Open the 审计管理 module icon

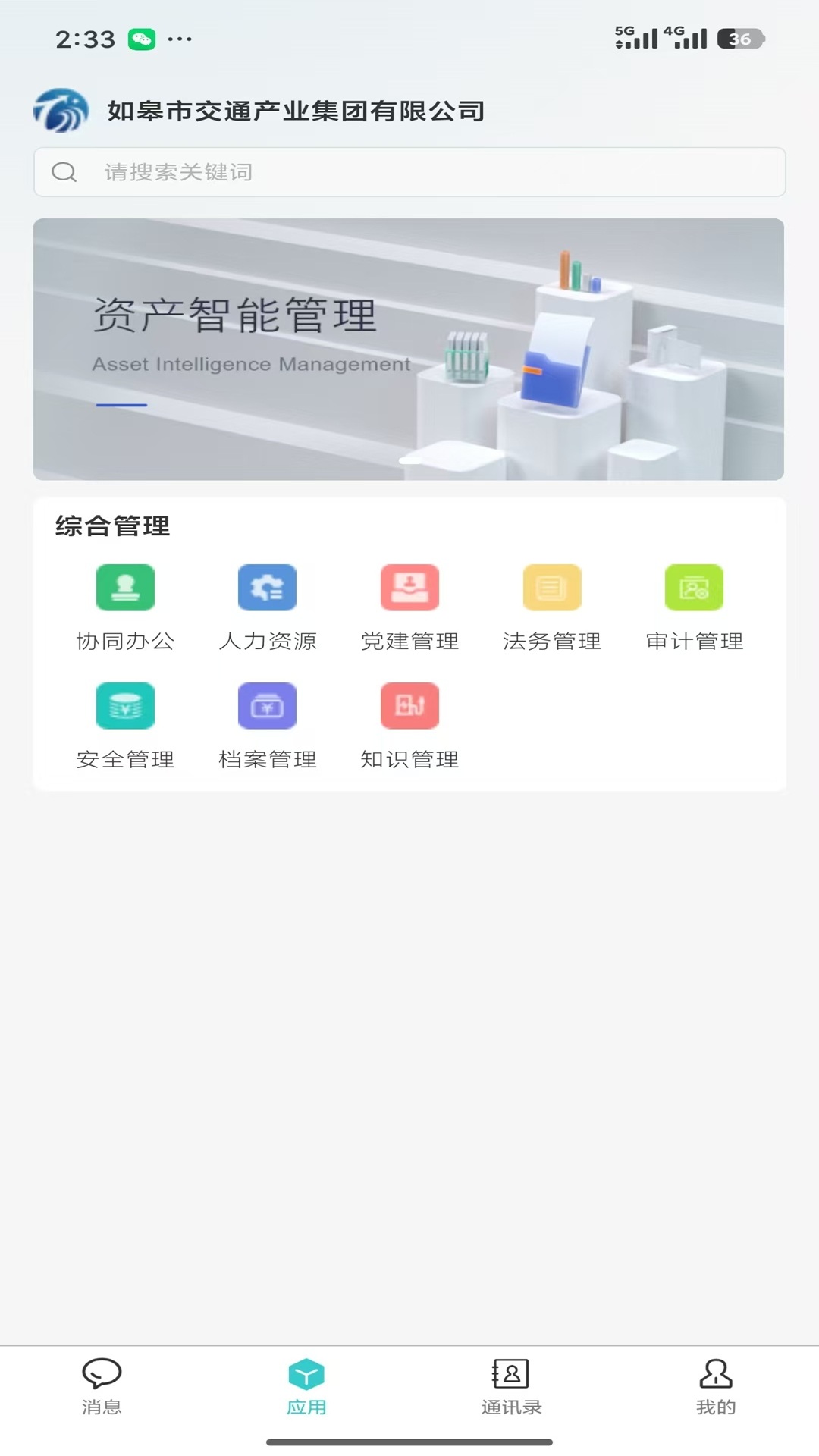[x=694, y=588]
